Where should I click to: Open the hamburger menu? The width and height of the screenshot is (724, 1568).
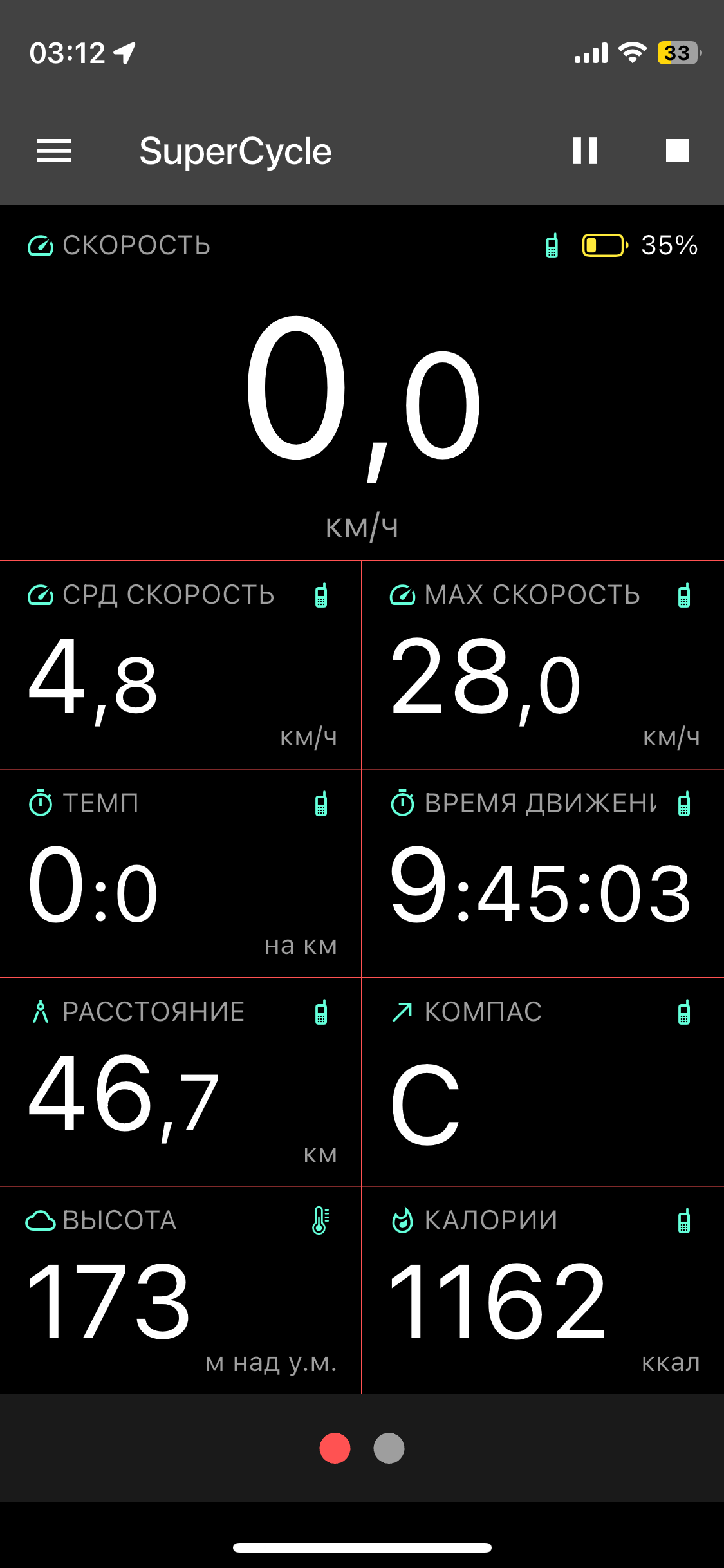(x=54, y=151)
